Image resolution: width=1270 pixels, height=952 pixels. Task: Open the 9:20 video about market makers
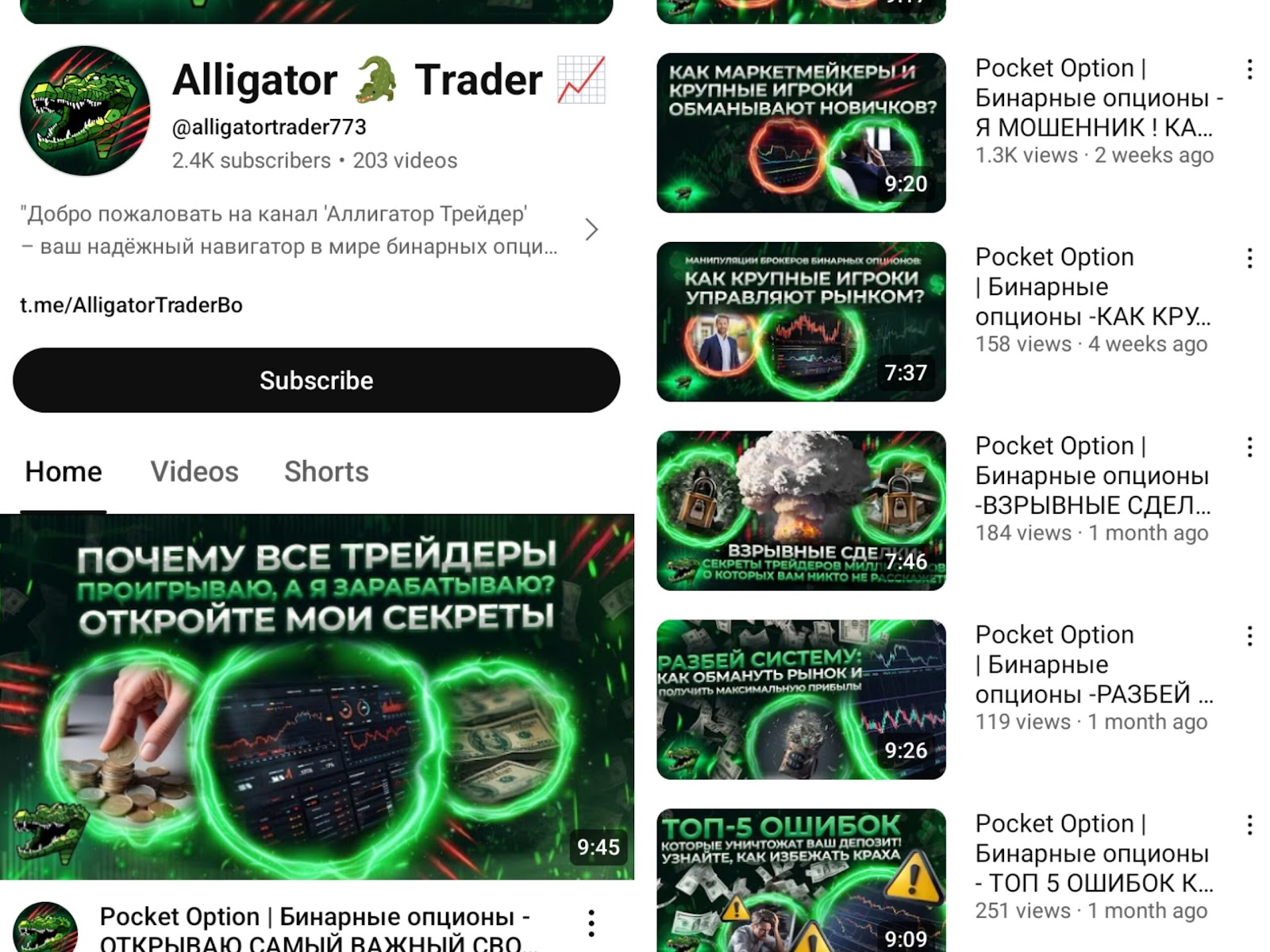(x=801, y=132)
